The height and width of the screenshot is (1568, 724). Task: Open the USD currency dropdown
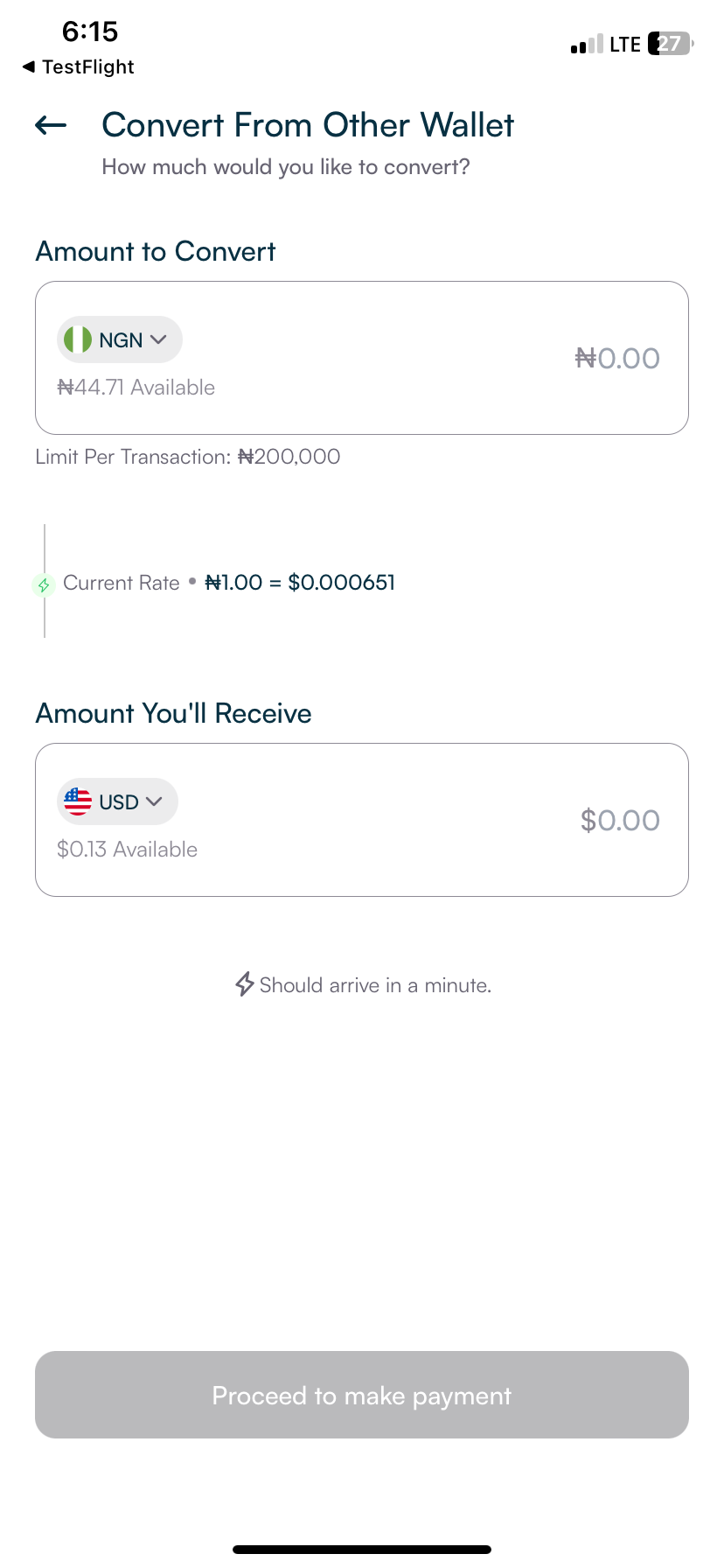pos(117,801)
